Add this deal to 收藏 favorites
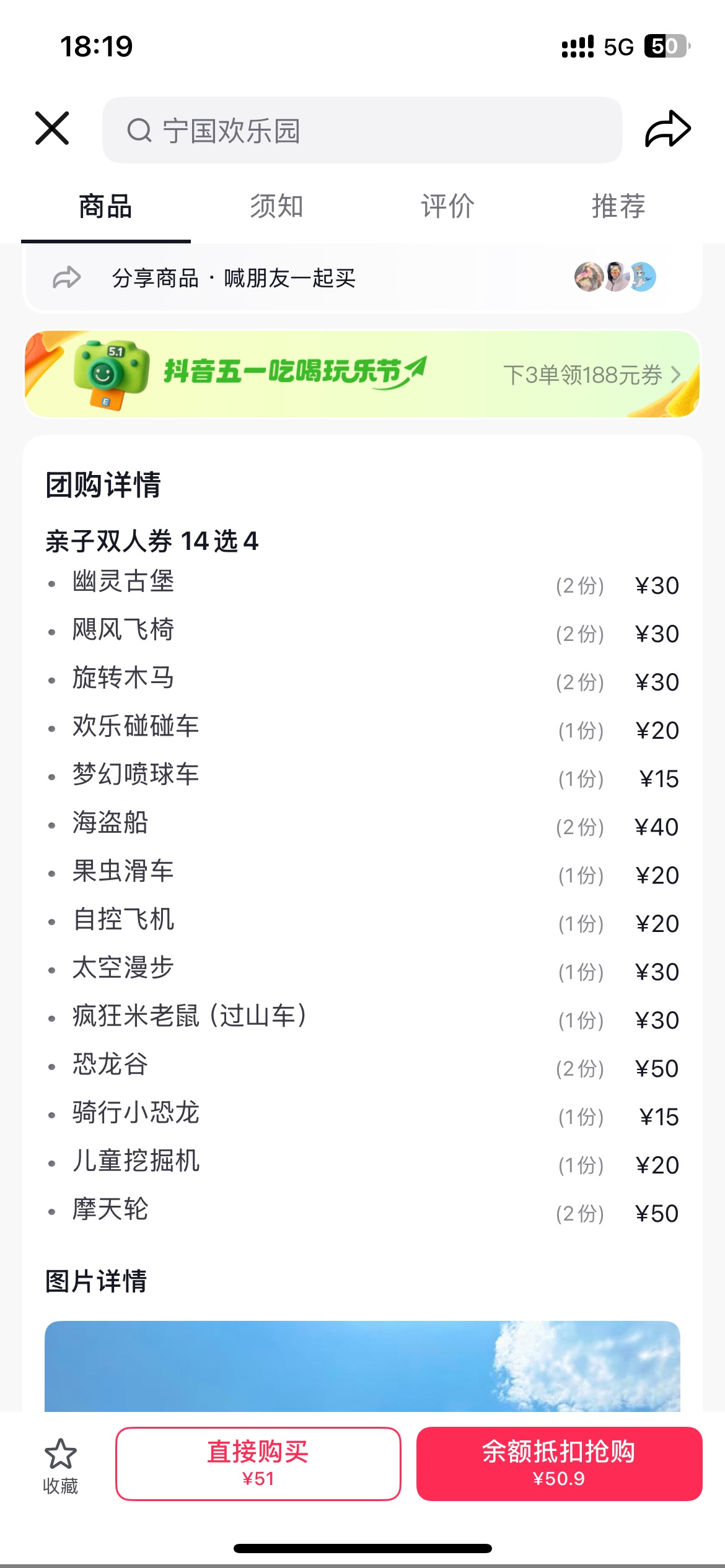This screenshot has height=1568, width=725. 61,1465
